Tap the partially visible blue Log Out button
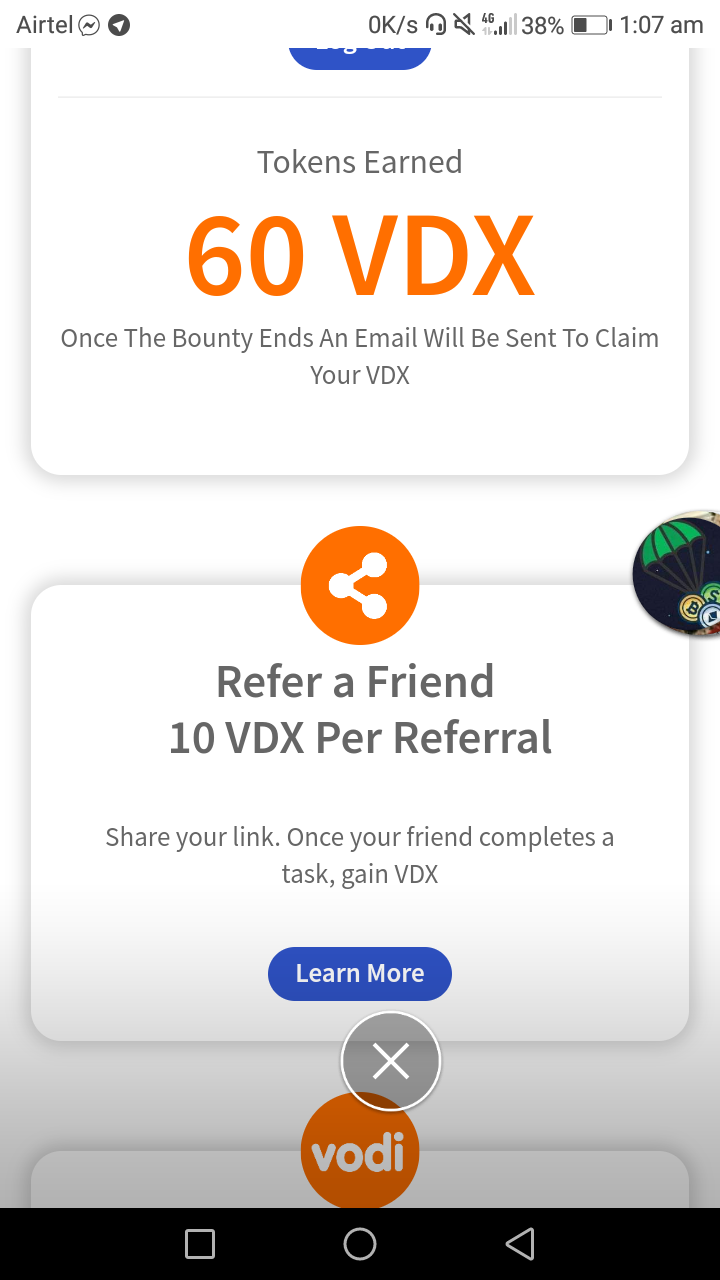 (x=360, y=56)
